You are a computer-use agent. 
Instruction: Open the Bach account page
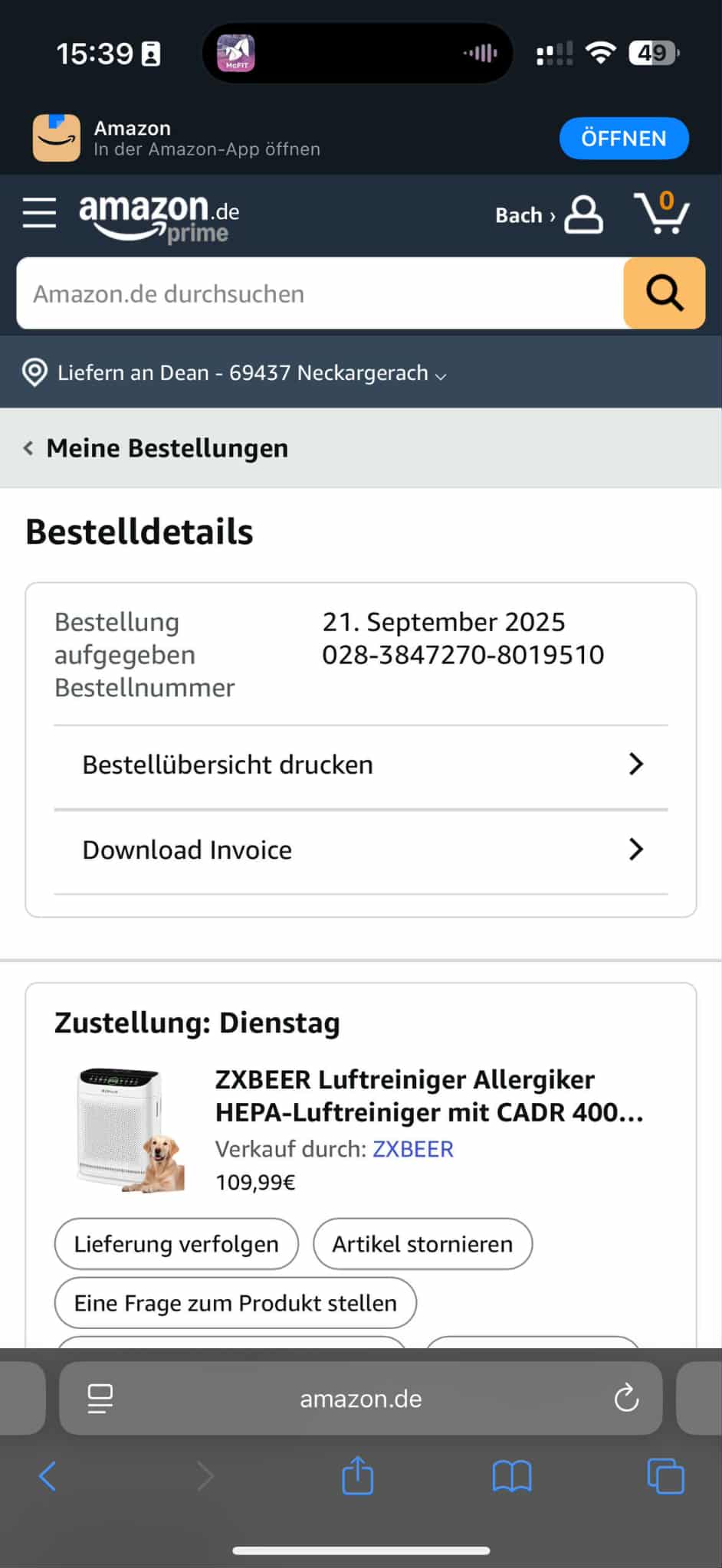pos(549,215)
